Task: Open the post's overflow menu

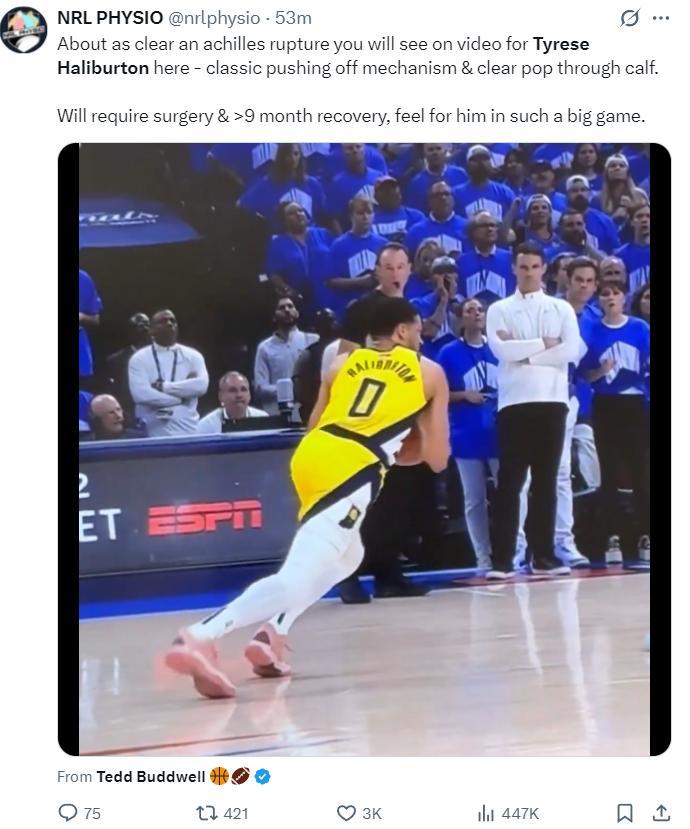Action: pos(660,18)
